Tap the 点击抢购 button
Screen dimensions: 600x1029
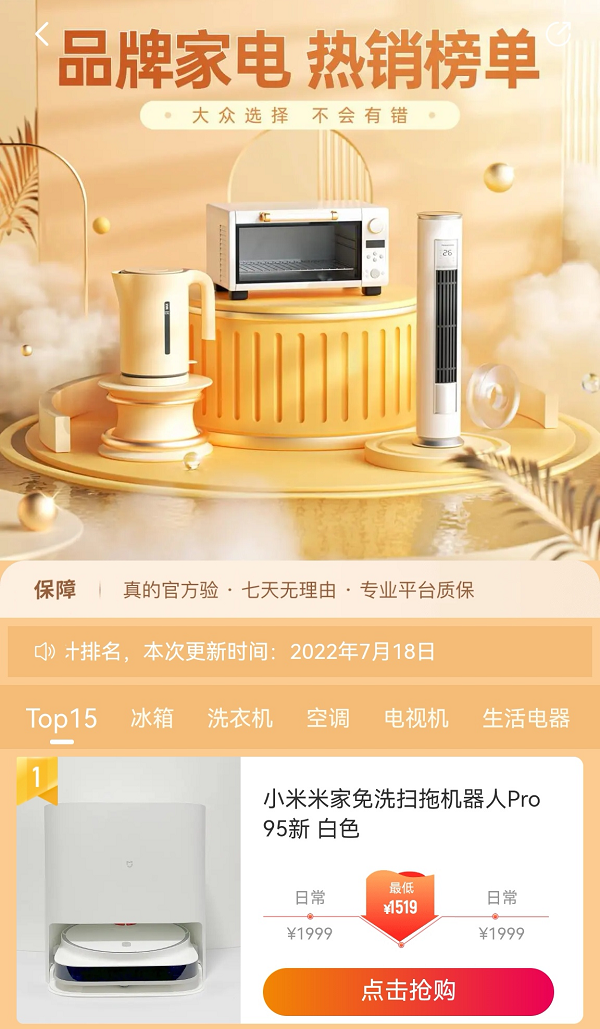click(408, 991)
